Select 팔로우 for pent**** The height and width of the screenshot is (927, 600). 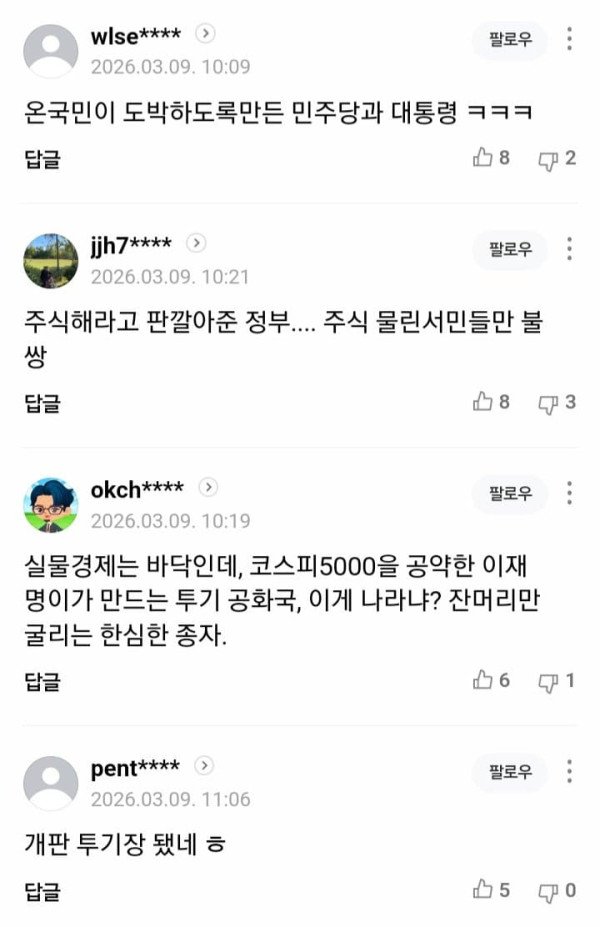click(x=509, y=772)
